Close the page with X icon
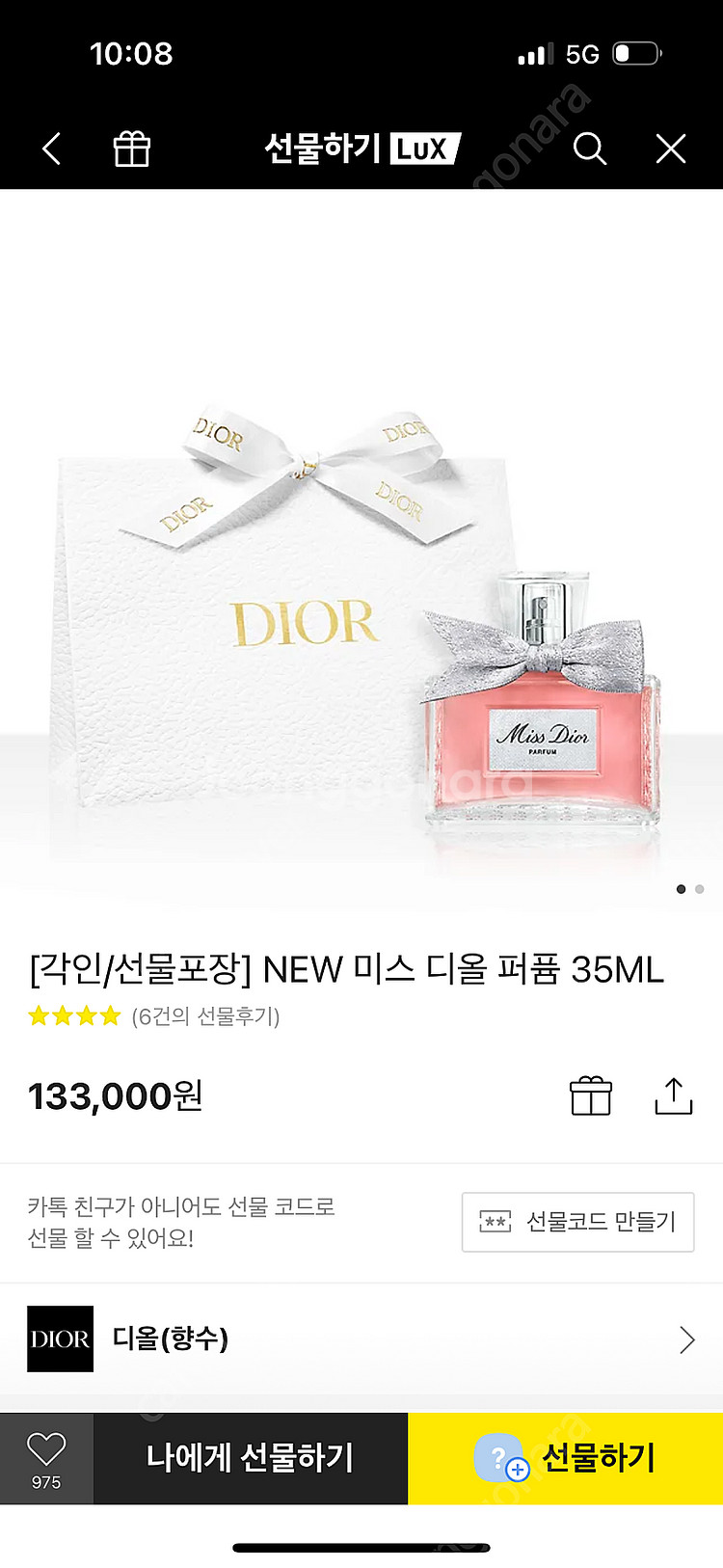The width and height of the screenshot is (723, 1568). pyautogui.click(x=670, y=149)
